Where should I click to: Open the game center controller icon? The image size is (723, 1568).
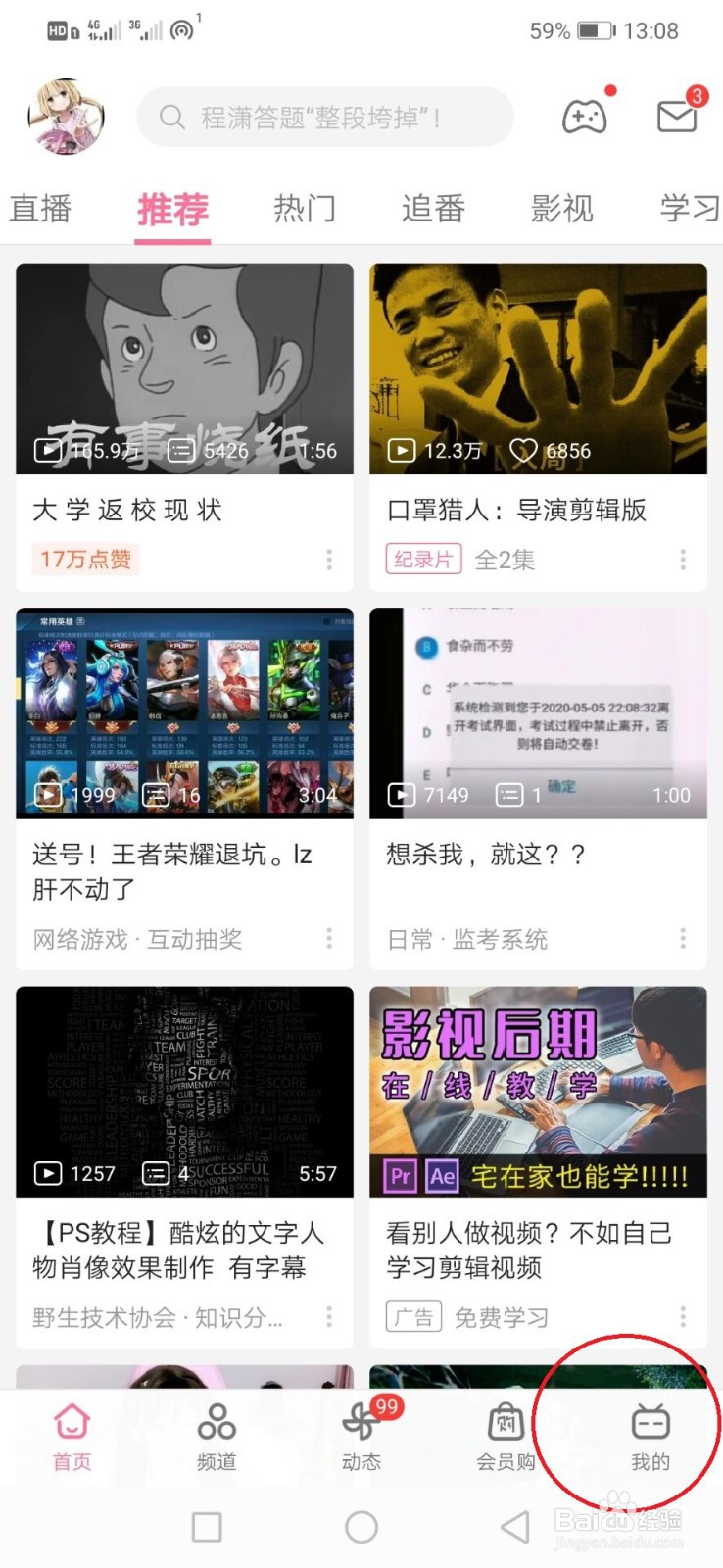pyautogui.click(x=585, y=116)
